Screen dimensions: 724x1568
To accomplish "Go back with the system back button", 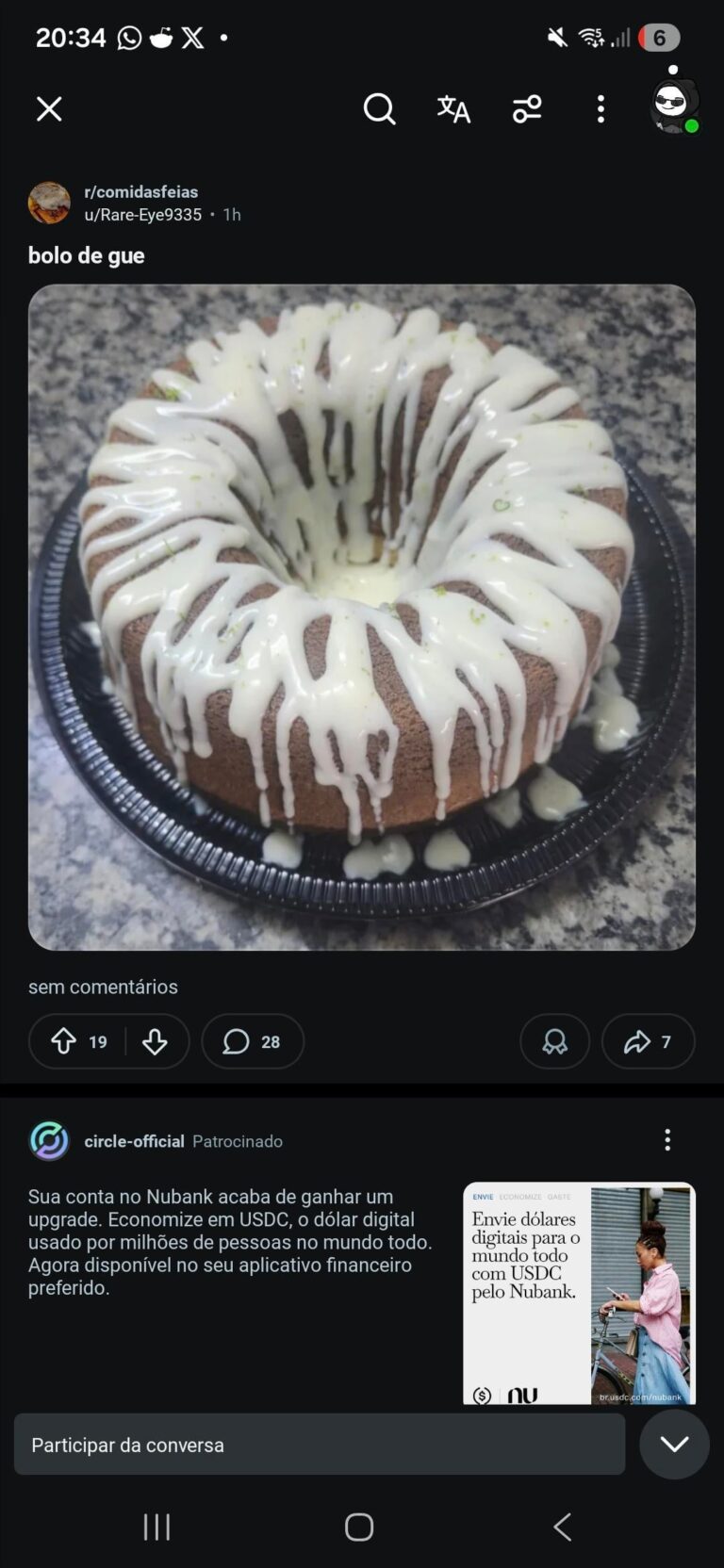I will 562,1527.
